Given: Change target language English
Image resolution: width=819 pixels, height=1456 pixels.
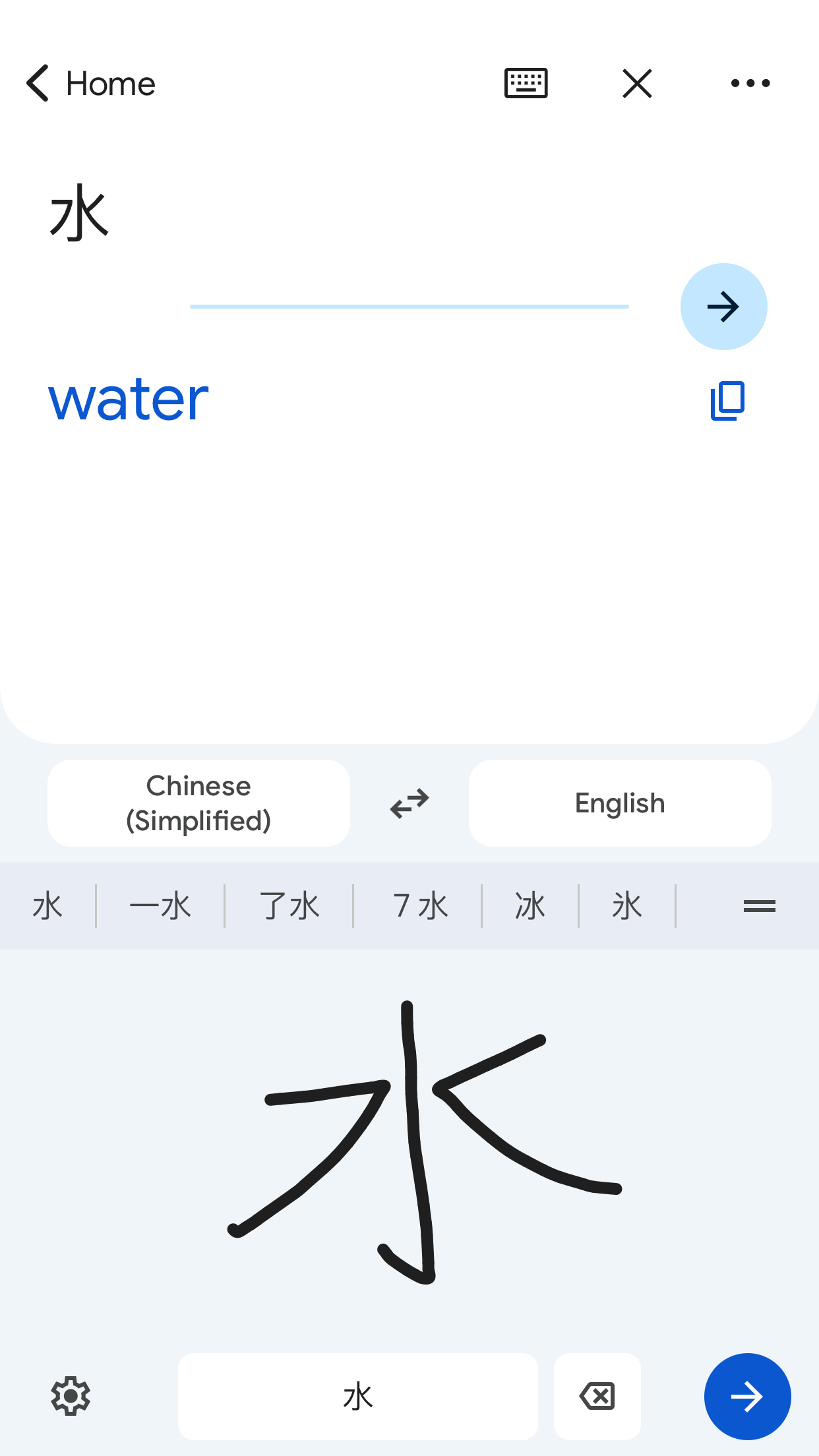Looking at the screenshot, I should pyautogui.click(x=620, y=803).
